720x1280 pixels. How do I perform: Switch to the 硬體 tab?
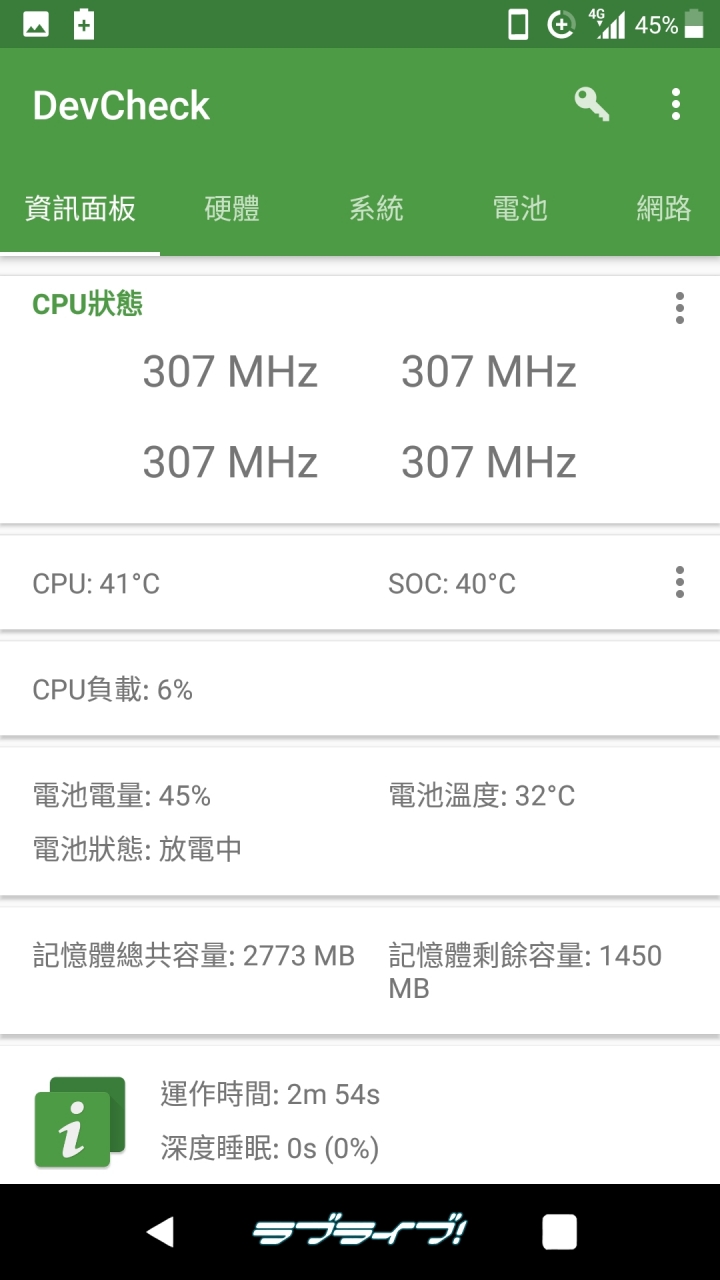coord(232,209)
